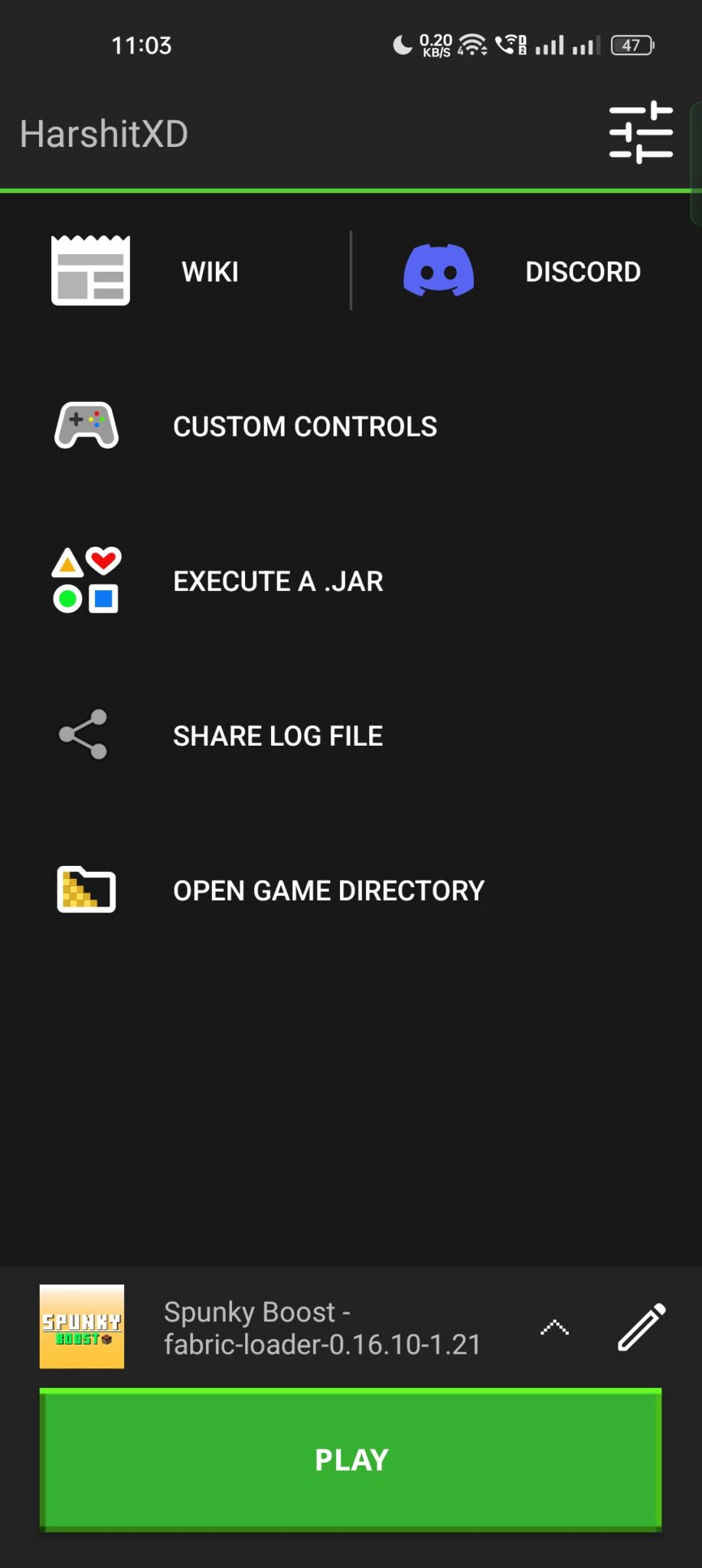Visit the DISCORD server
This screenshot has height=1568, width=702.
[583, 271]
